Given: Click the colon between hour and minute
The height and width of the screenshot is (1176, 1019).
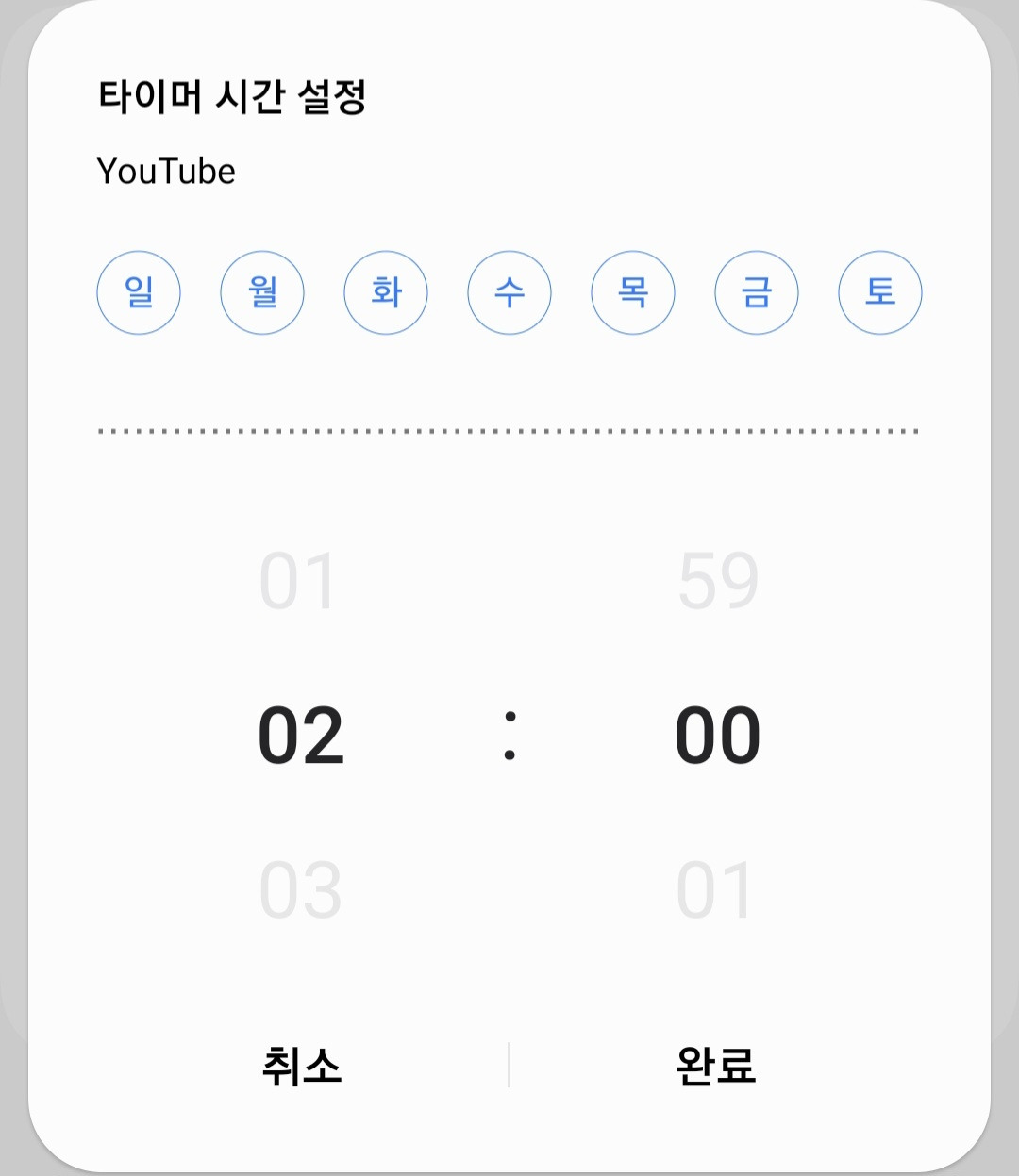Looking at the screenshot, I should click(509, 737).
